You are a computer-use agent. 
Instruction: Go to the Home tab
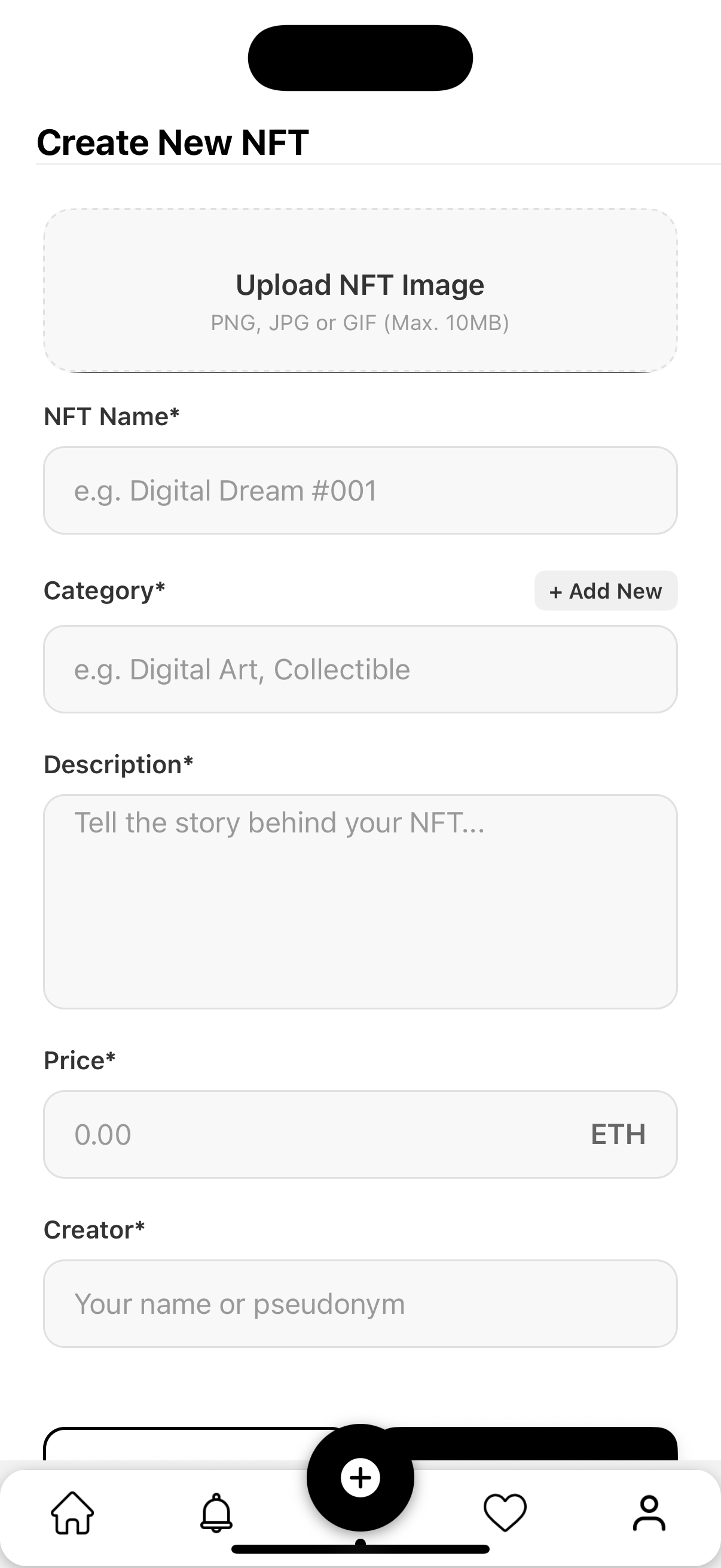coord(72,1512)
